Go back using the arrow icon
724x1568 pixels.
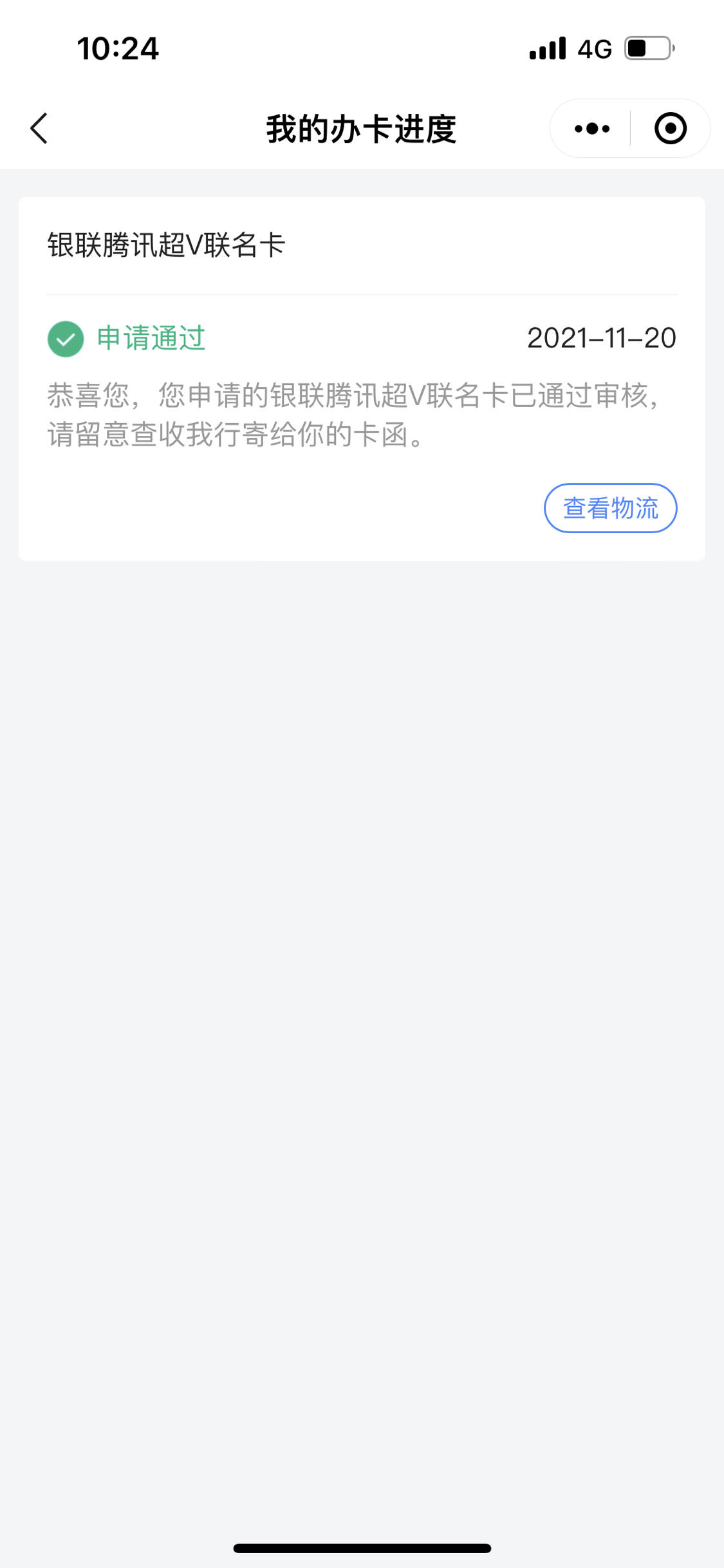(x=39, y=128)
